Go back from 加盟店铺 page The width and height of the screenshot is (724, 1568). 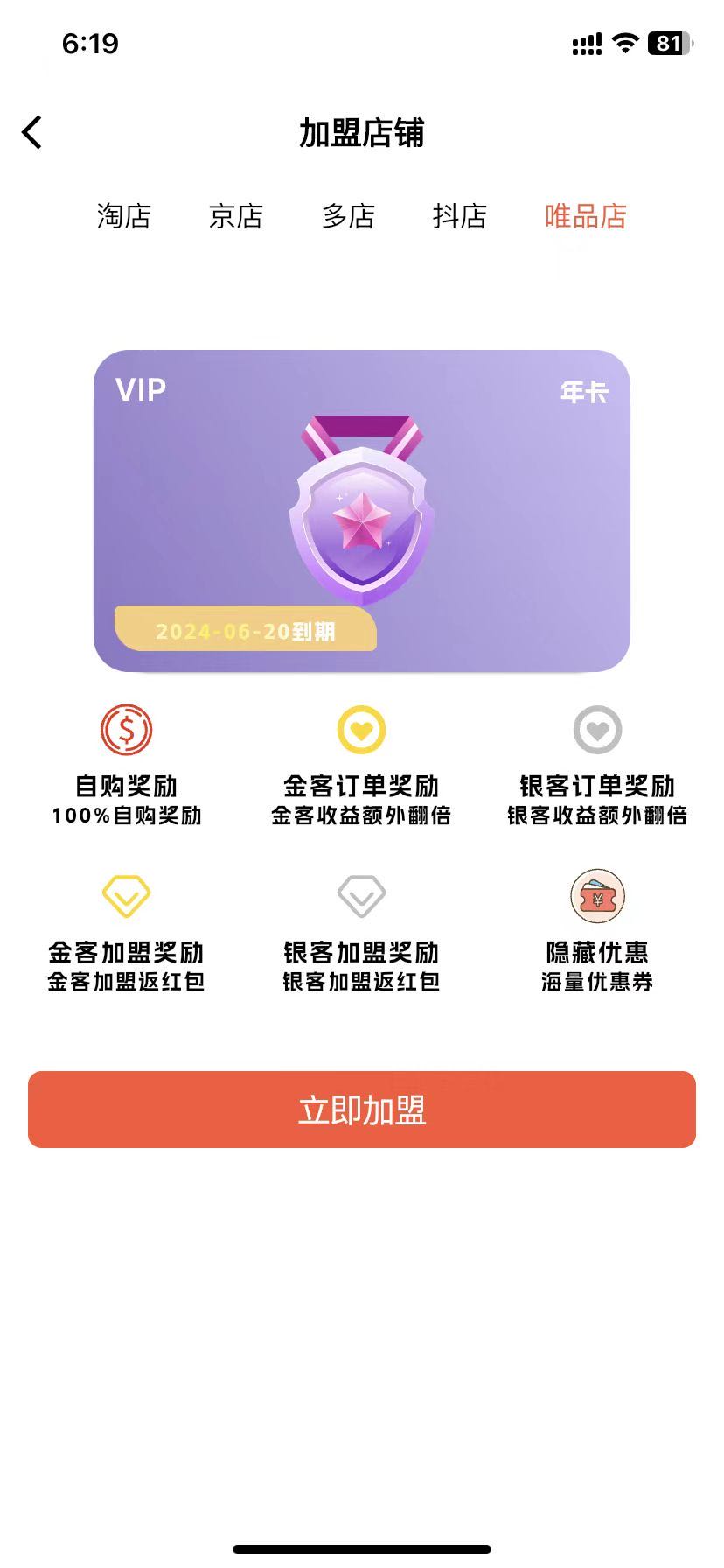(32, 133)
